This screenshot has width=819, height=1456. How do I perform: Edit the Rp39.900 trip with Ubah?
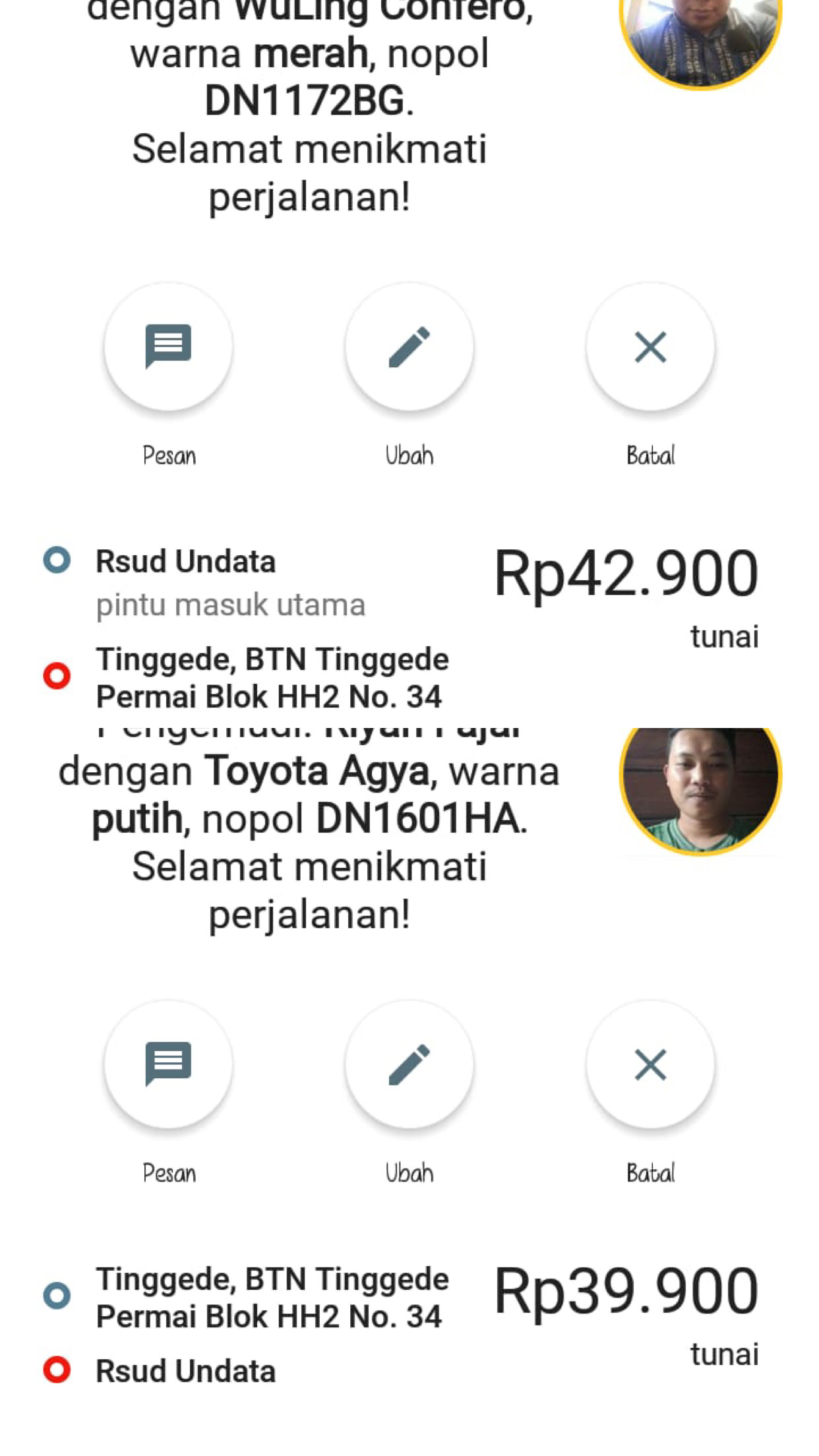409,1064
